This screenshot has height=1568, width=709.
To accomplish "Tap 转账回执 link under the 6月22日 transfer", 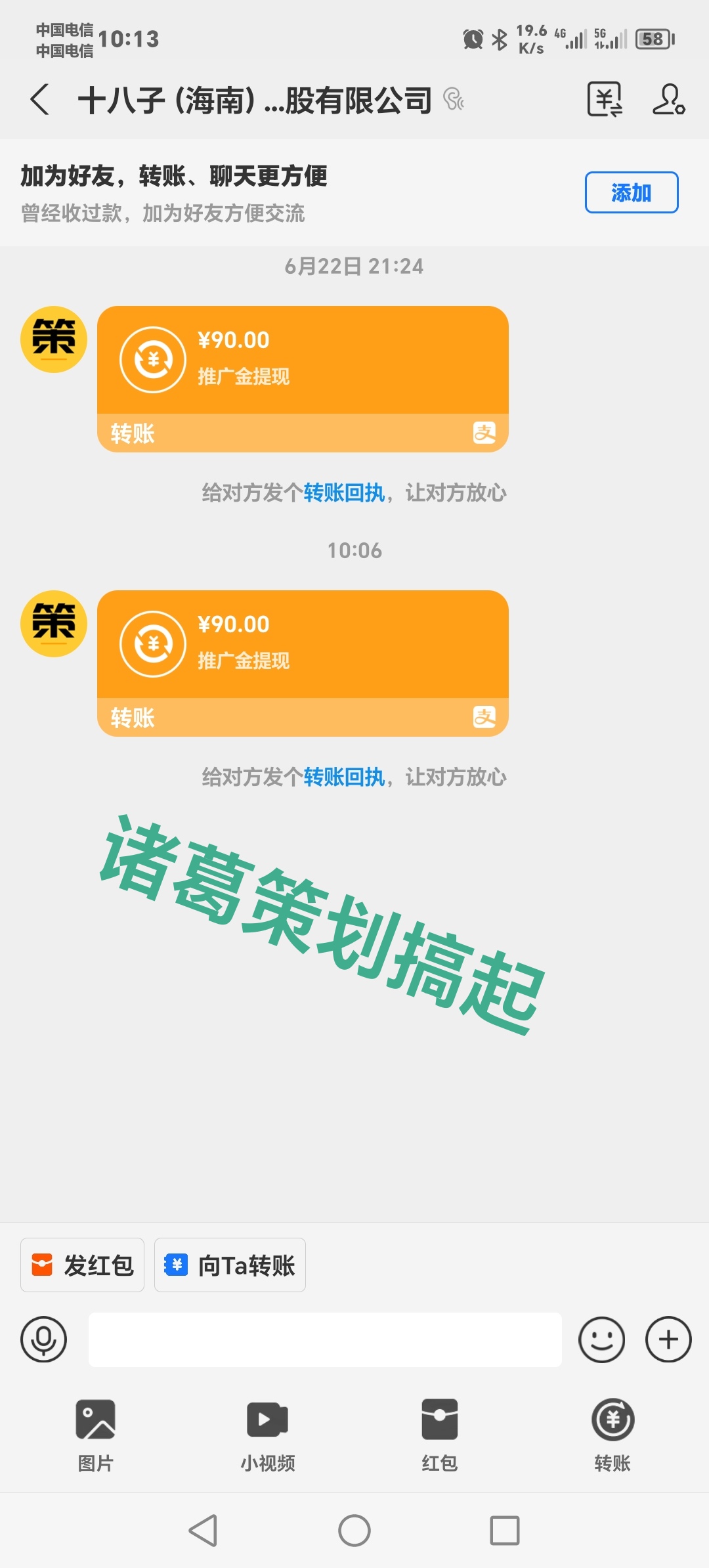I will [343, 492].
